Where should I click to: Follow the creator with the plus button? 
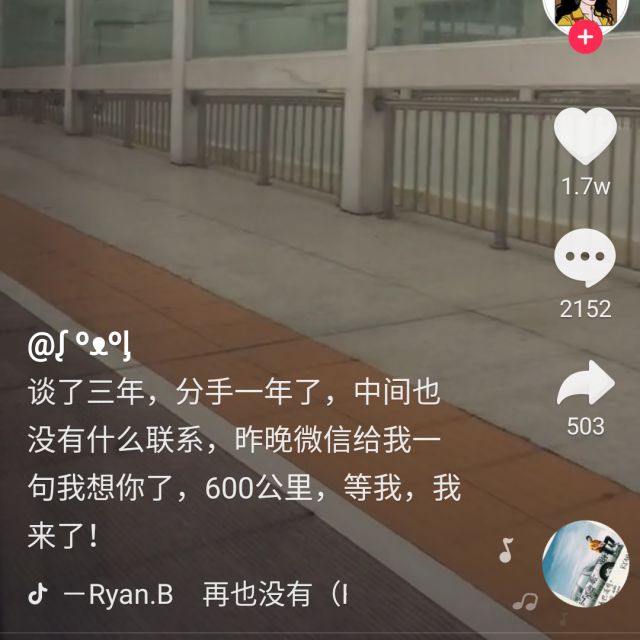[x=585, y=38]
